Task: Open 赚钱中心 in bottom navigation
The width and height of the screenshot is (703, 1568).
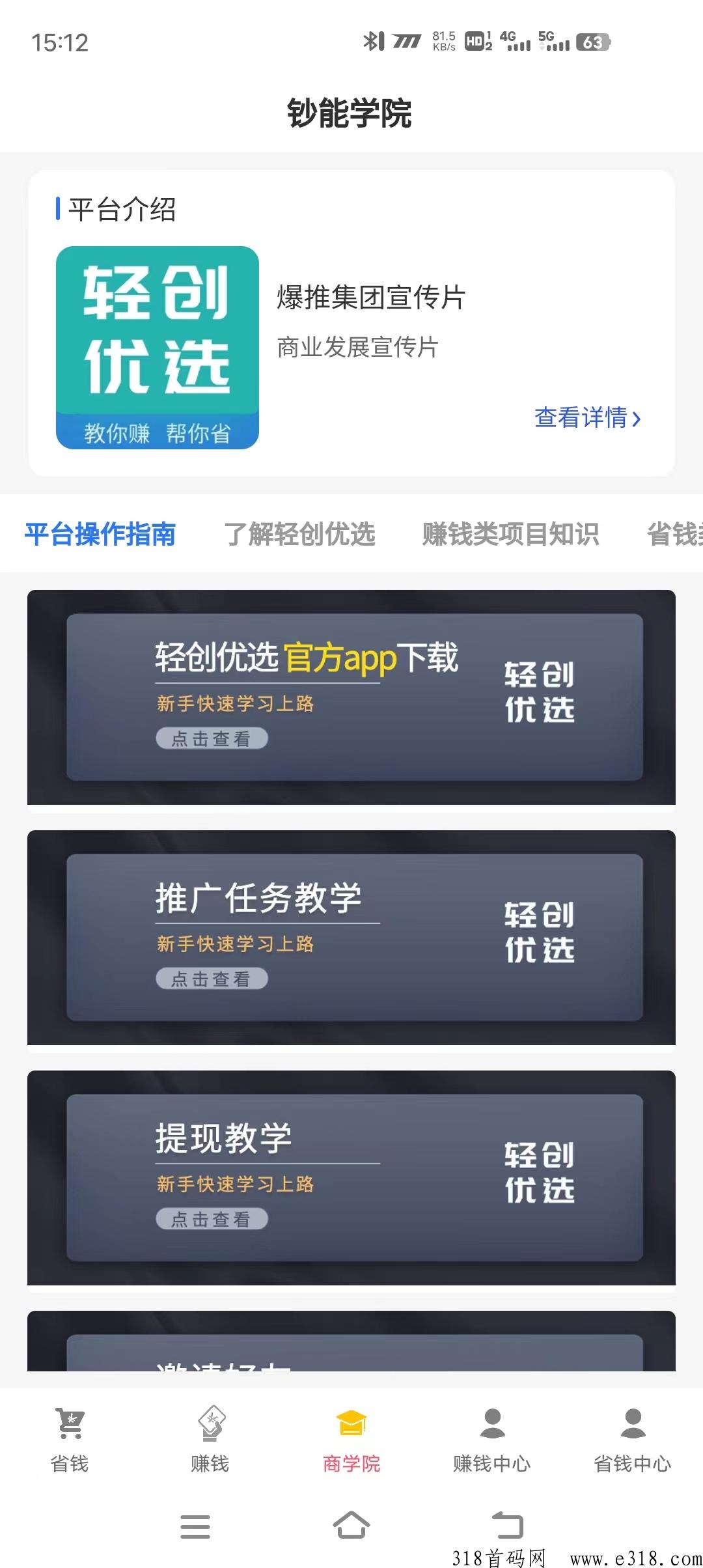Action: pos(492,1440)
